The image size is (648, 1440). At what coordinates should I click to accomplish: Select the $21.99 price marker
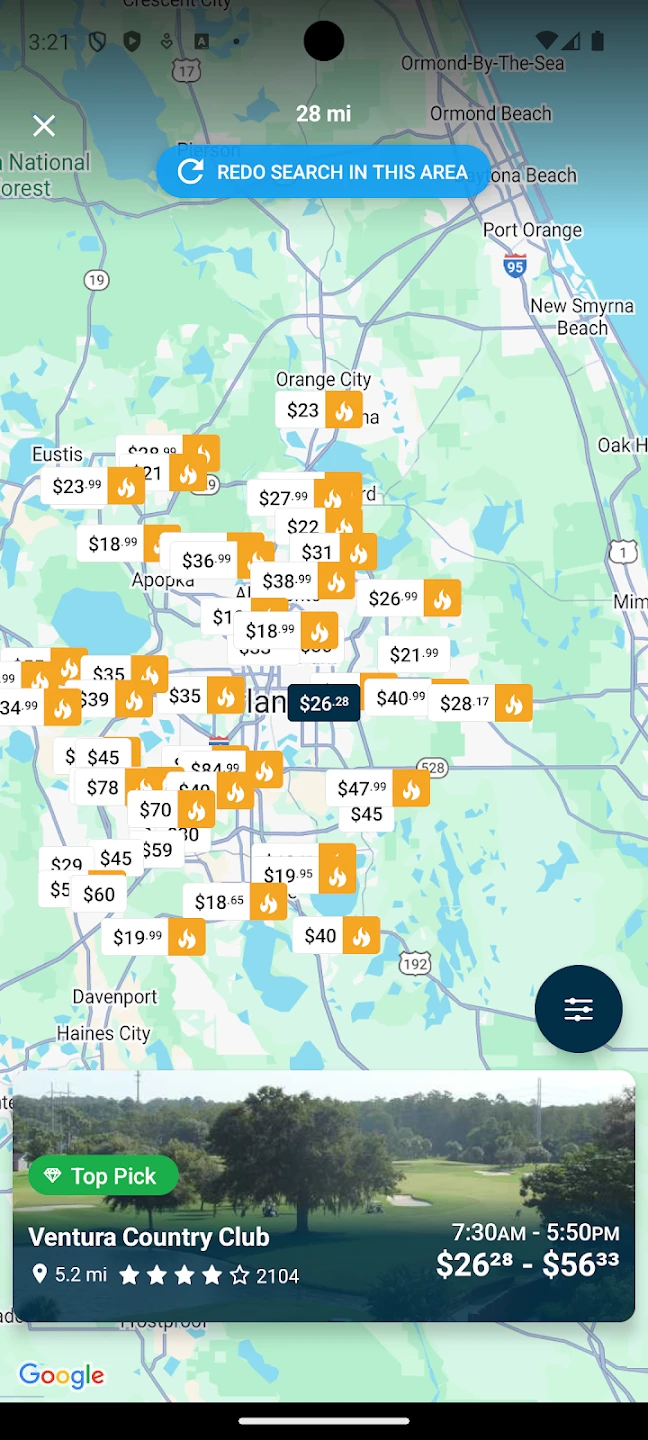point(414,655)
